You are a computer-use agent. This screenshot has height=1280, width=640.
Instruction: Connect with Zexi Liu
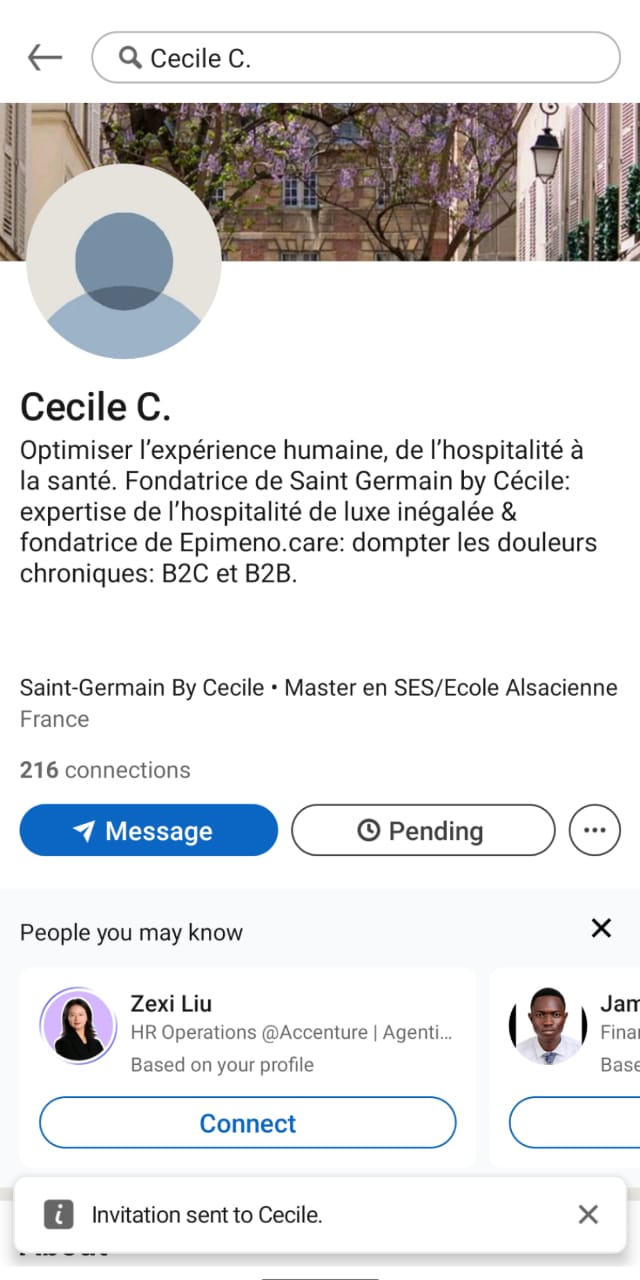click(x=247, y=1123)
